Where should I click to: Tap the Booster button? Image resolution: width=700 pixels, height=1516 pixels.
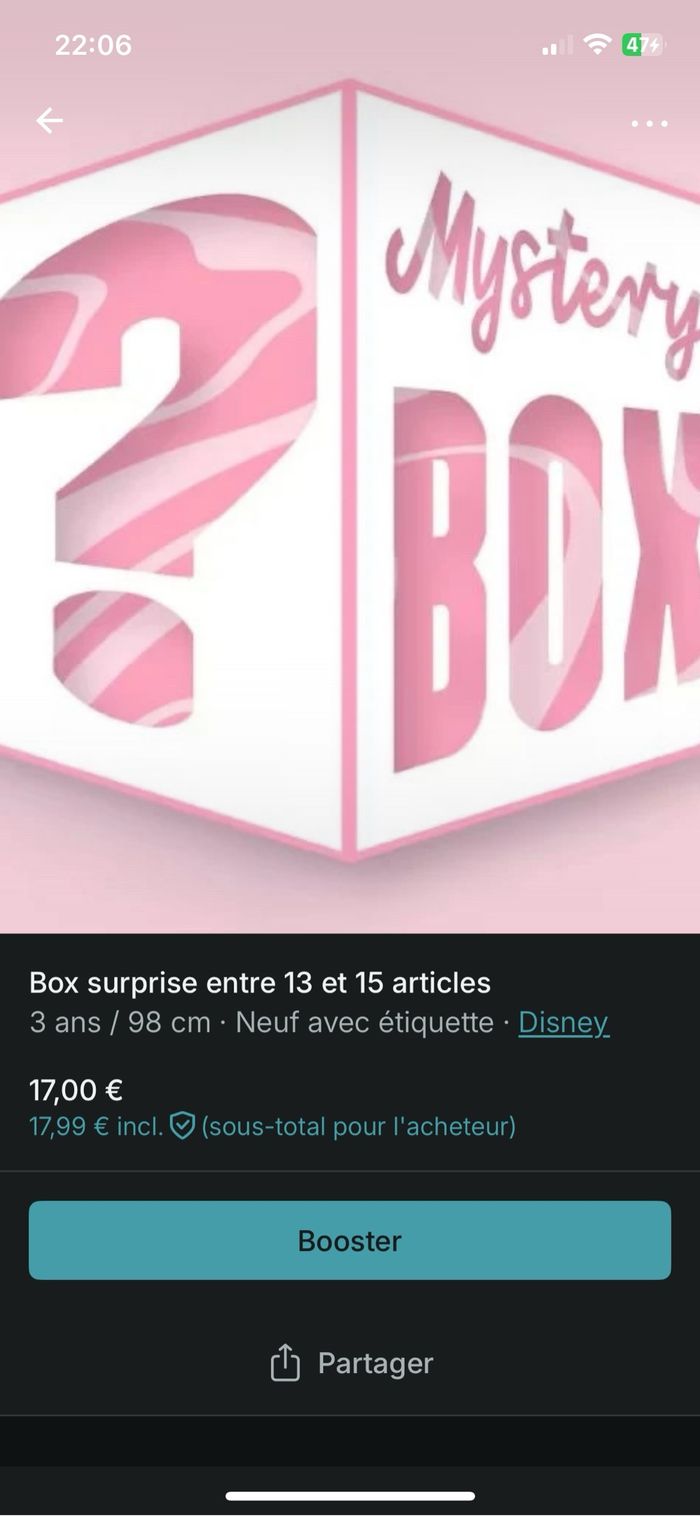click(350, 1240)
